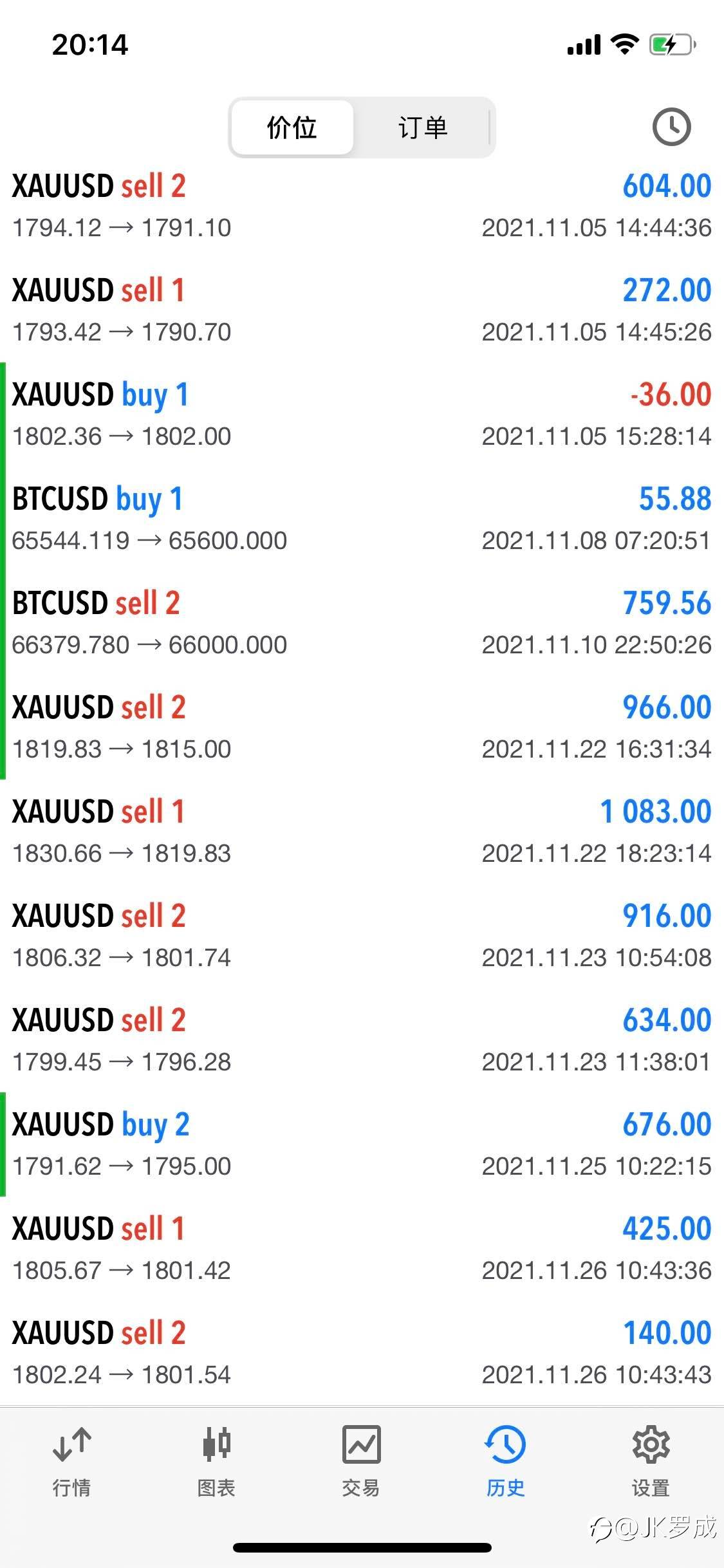Open the clock date filter icon
Image resolution: width=724 pixels, height=1568 pixels.
(671, 127)
